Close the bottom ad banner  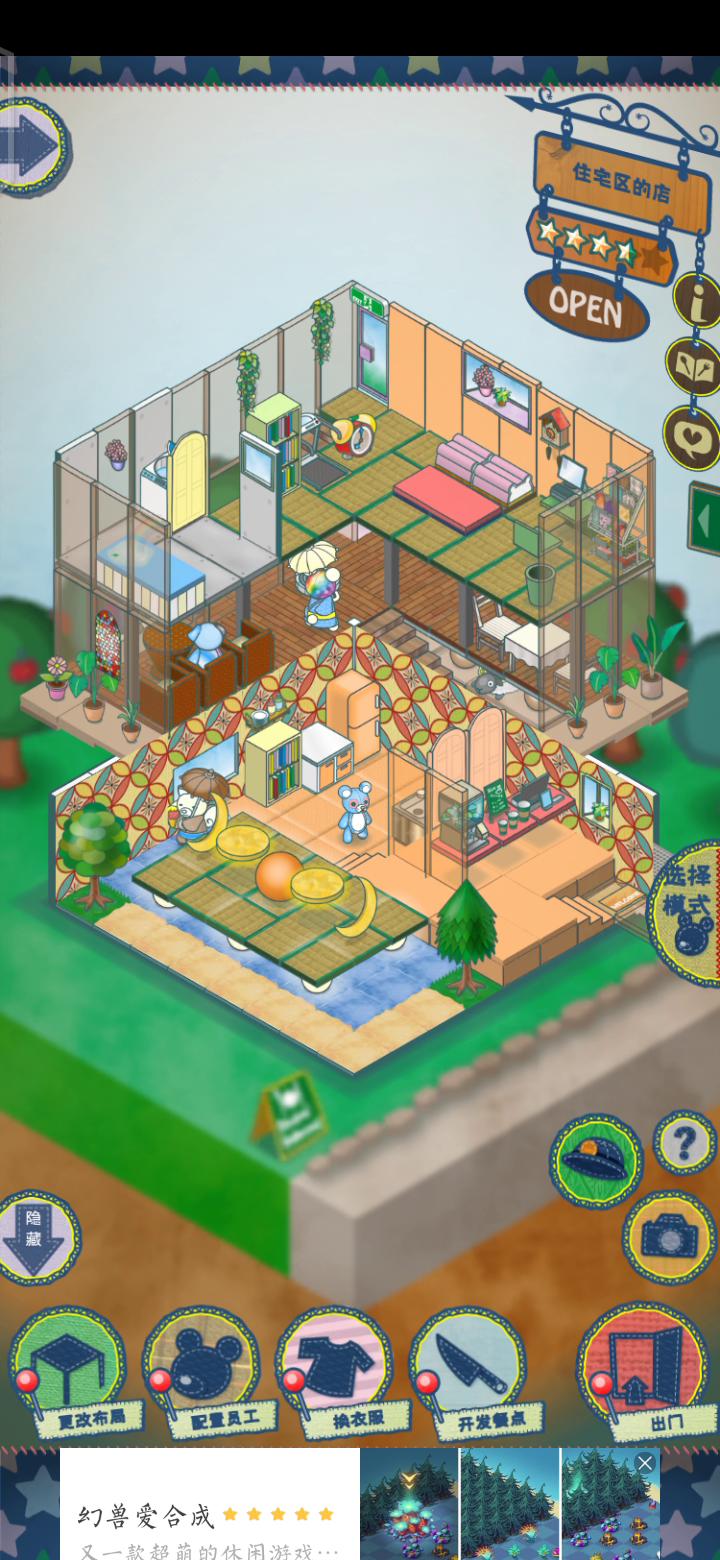645,1463
